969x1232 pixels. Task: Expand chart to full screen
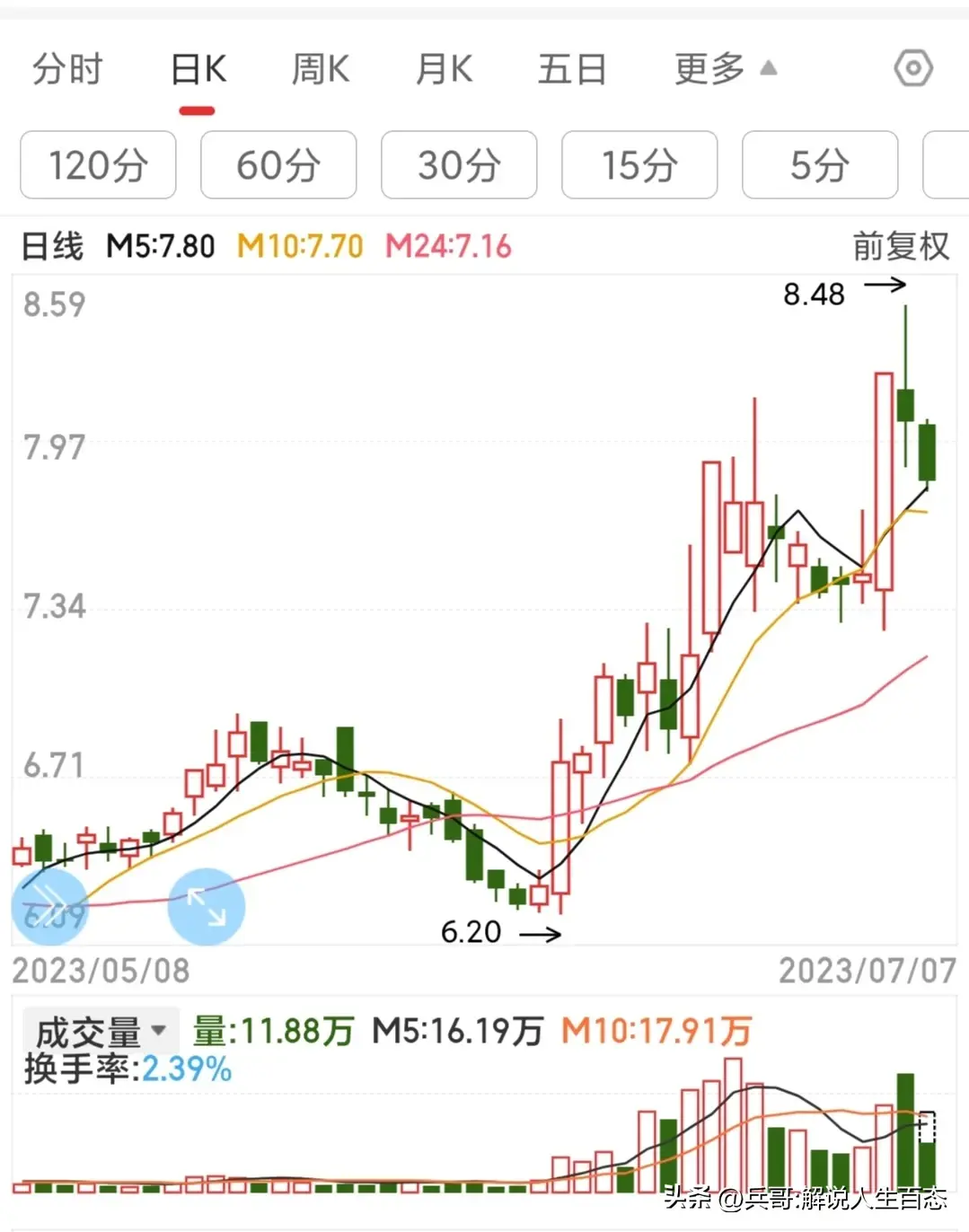tap(207, 907)
